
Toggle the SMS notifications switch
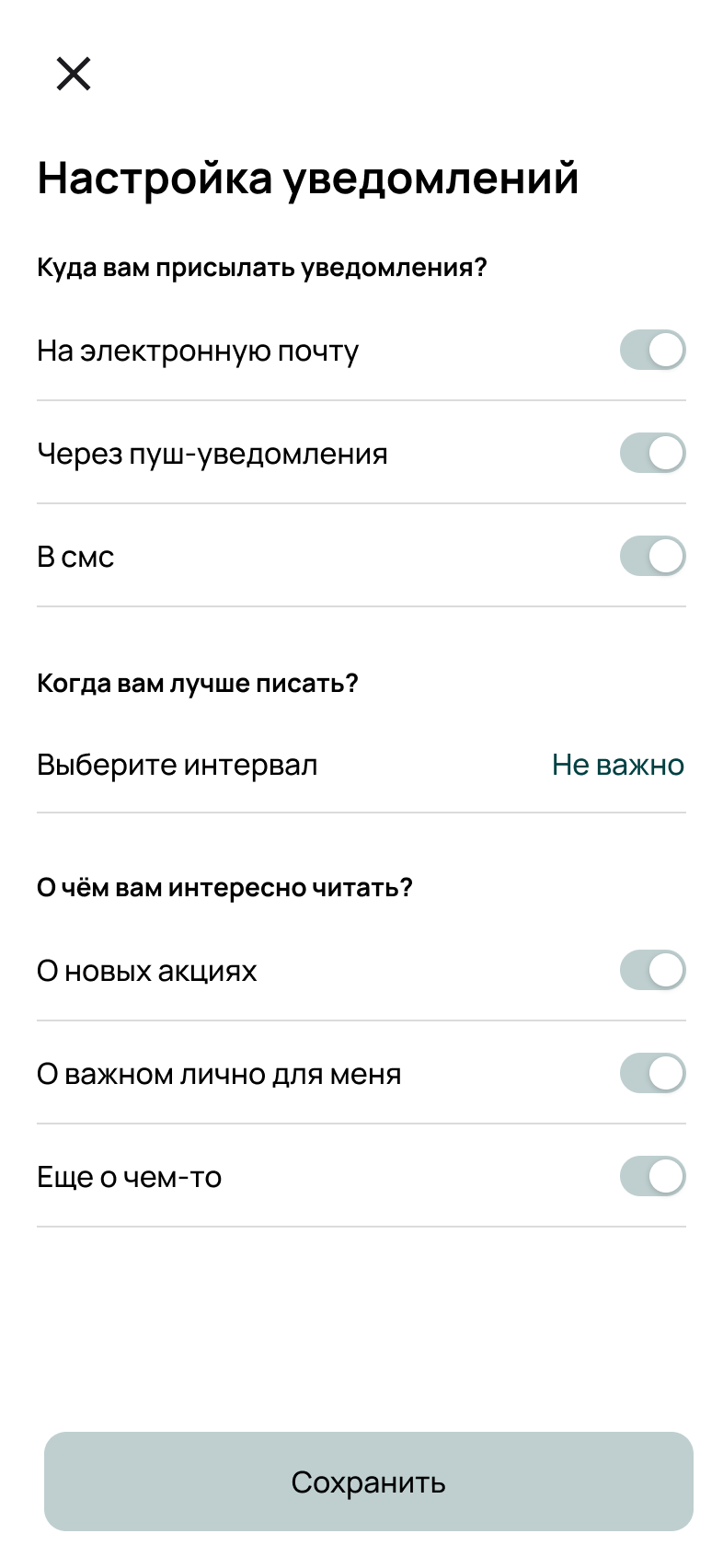pos(652,557)
